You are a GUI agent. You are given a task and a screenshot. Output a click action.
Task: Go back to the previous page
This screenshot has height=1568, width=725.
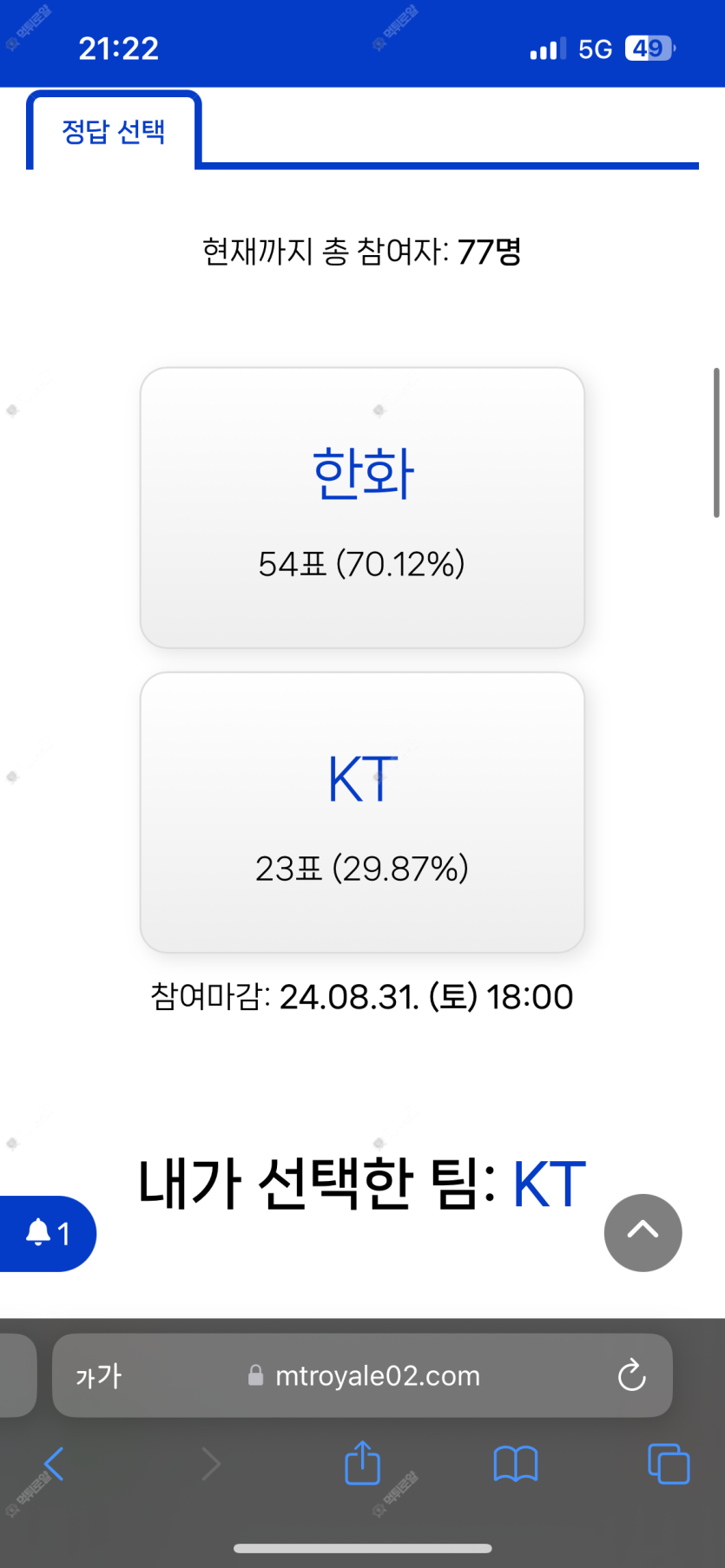click(54, 1464)
